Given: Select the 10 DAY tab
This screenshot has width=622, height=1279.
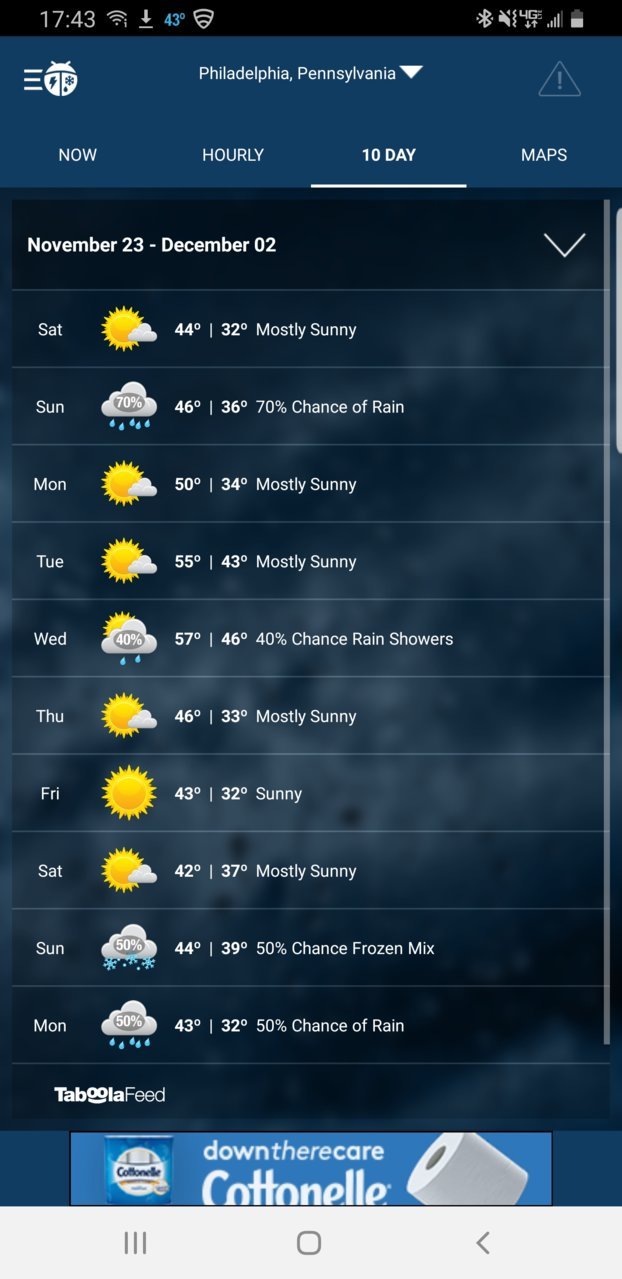Looking at the screenshot, I should 389,155.
